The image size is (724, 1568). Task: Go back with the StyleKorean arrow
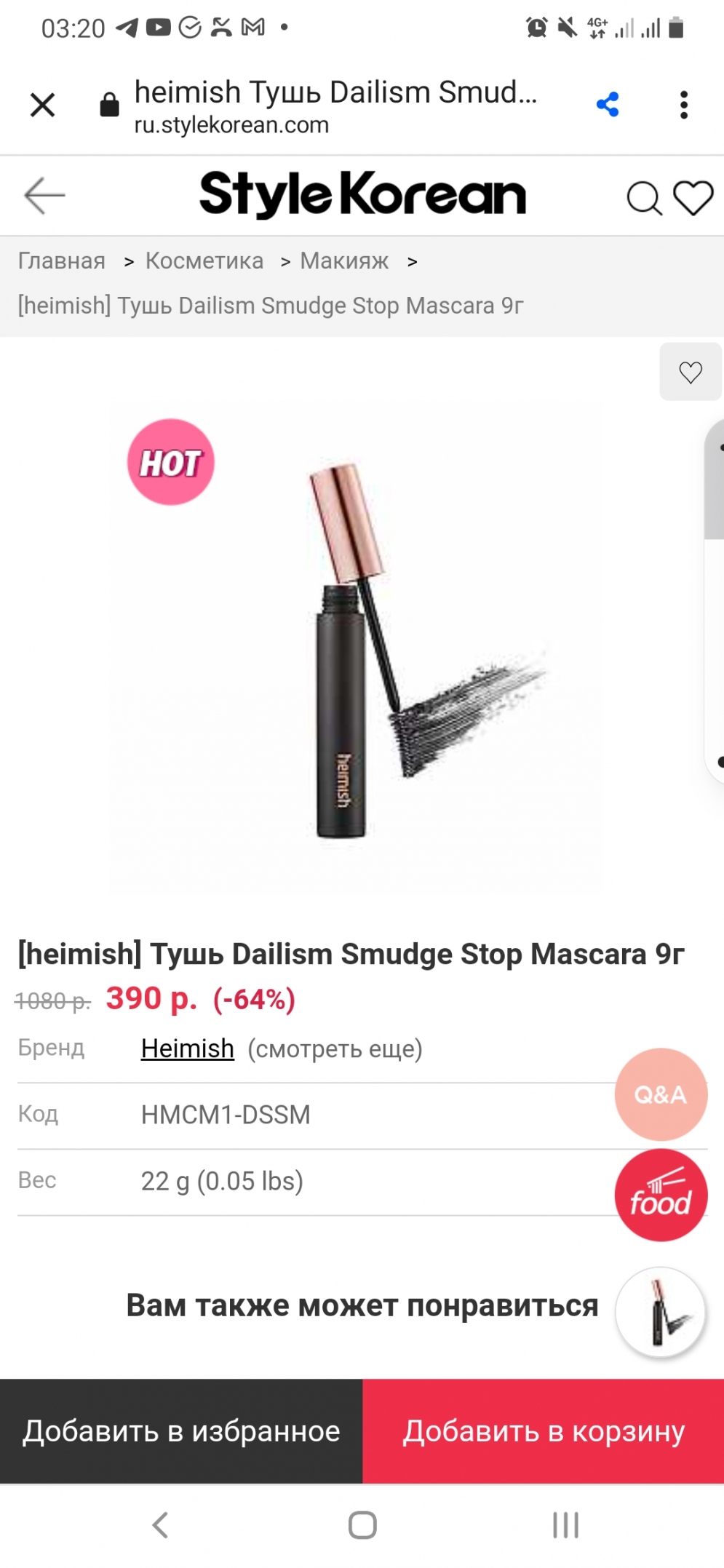click(45, 195)
